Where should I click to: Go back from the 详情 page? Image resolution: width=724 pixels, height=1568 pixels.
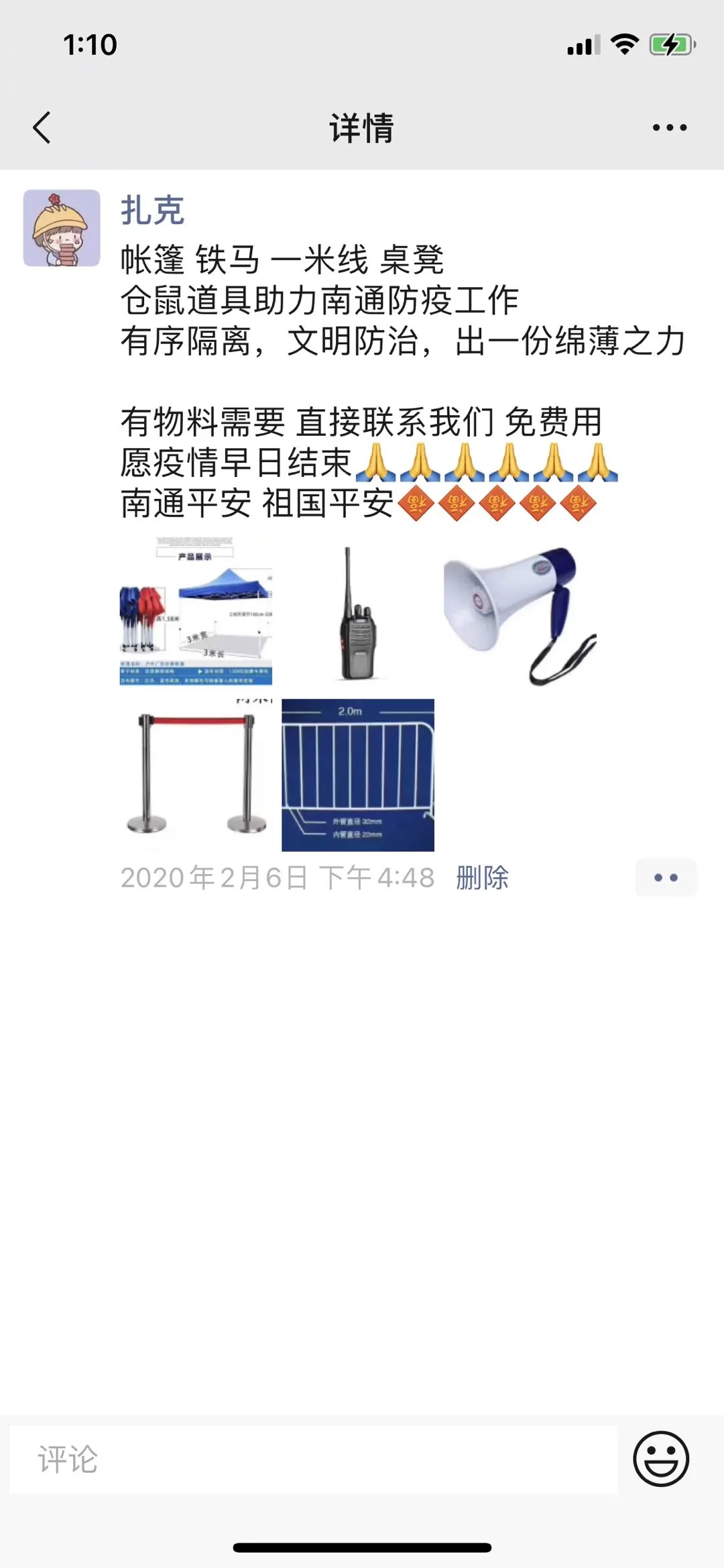pyautogui.click(x=42, y=127)
